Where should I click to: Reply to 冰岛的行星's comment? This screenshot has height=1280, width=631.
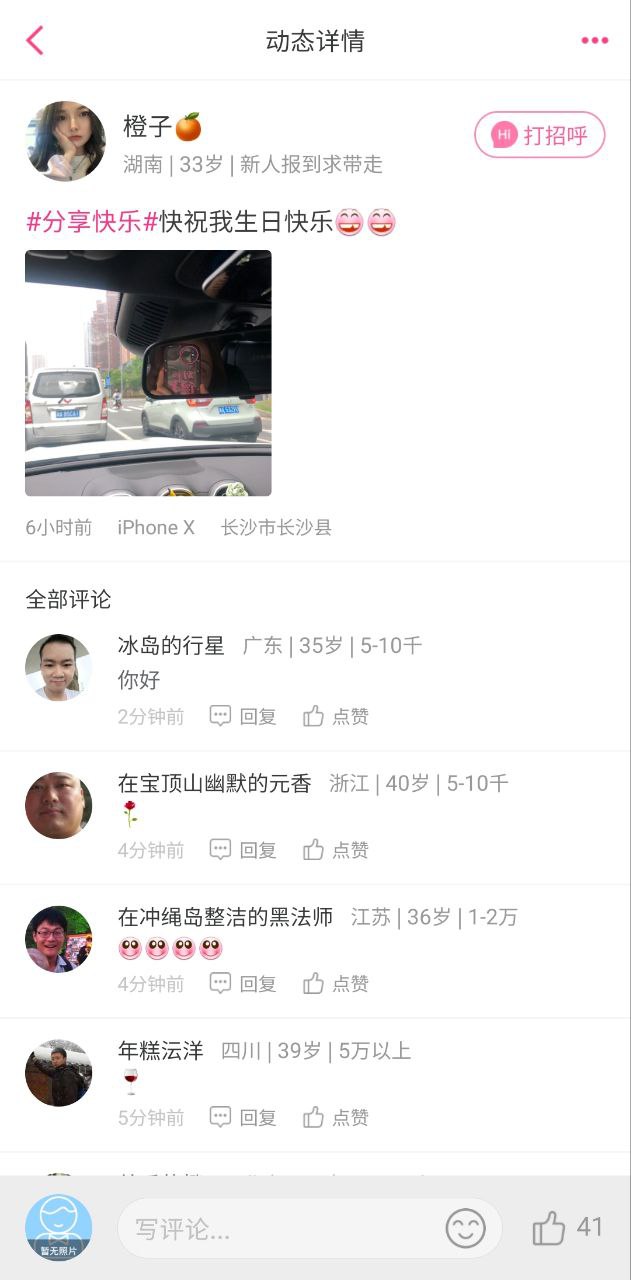(243, 716)
